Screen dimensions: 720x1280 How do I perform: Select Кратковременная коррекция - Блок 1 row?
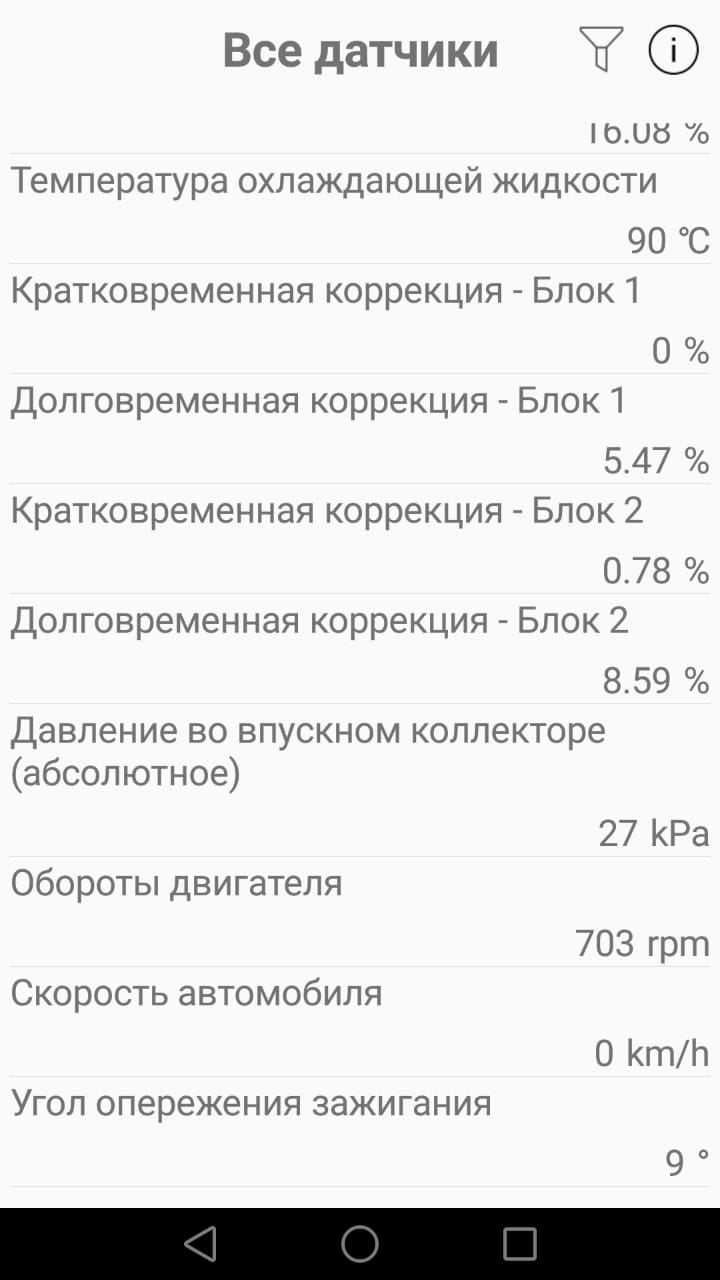click(360, 319)
